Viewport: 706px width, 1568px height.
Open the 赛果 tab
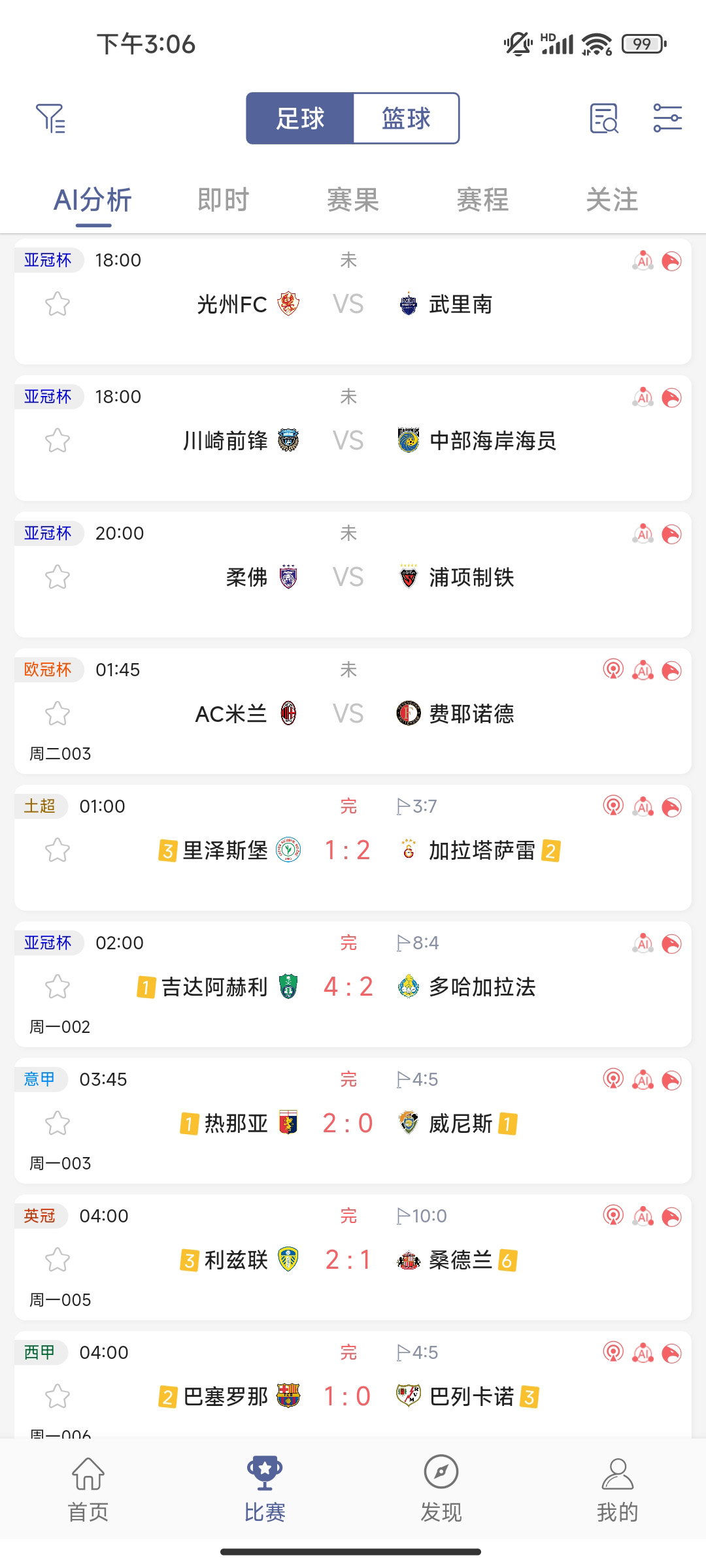point(353,199)
